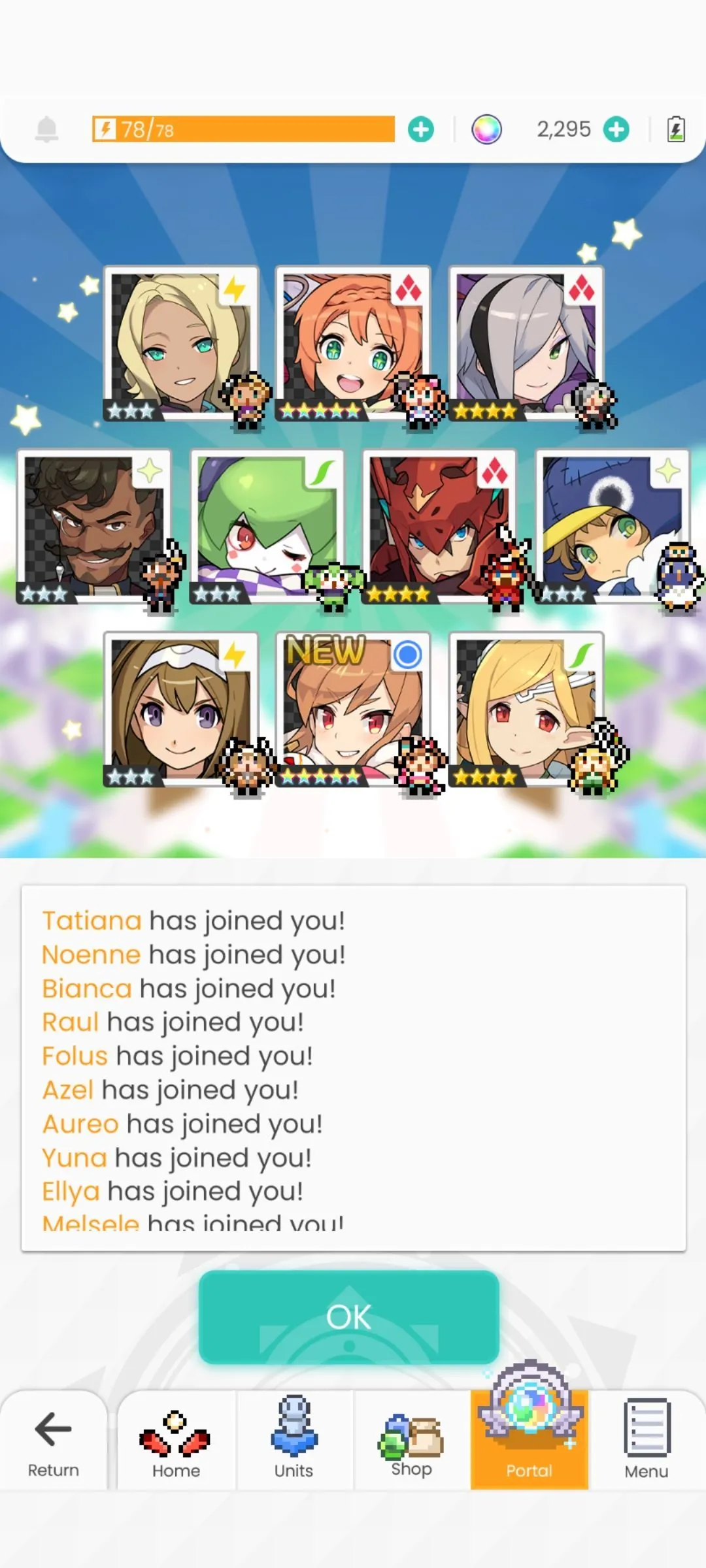Go to the Shop tab
The width and height of the screenshot is (706, 1568).
[x=411, y=1441]
